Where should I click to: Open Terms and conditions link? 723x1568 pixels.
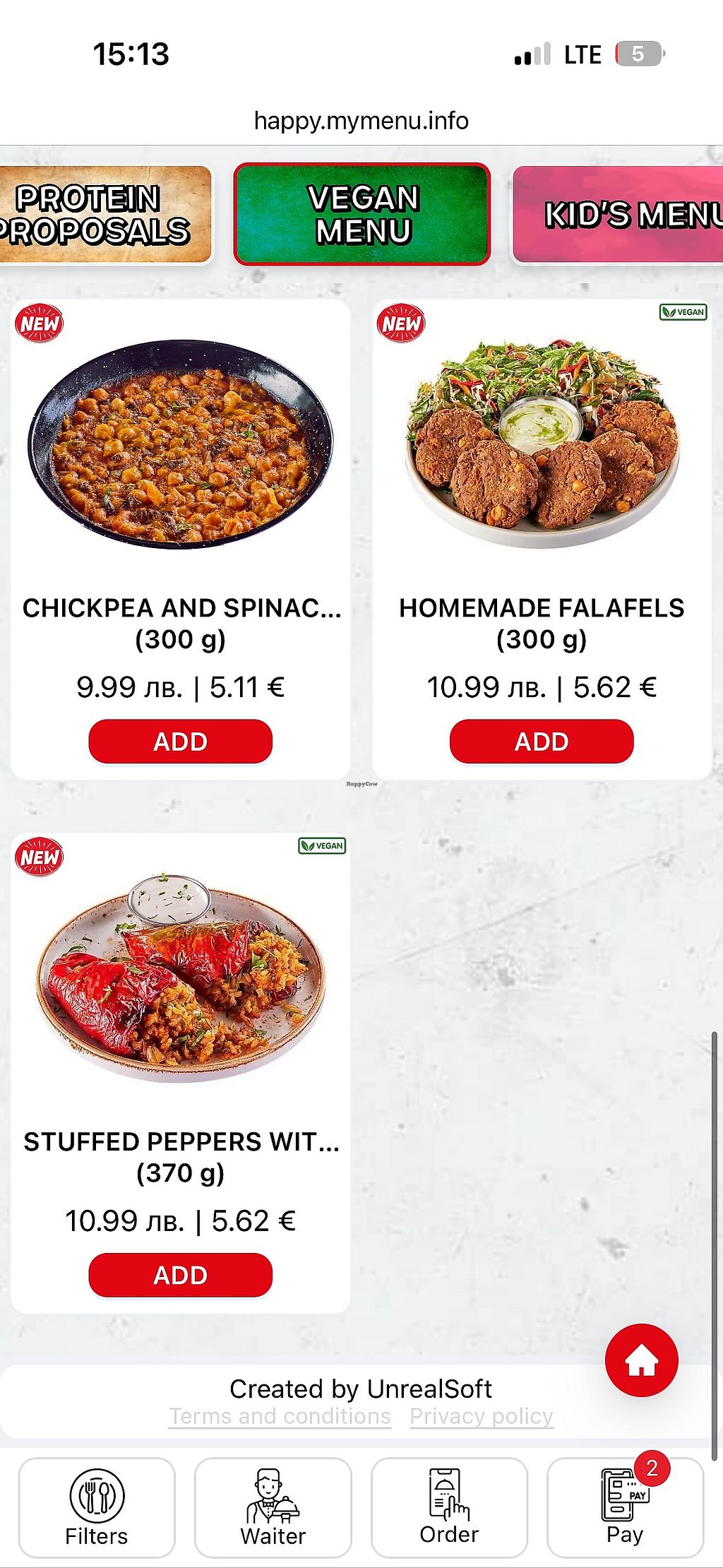pos(280,1416)
